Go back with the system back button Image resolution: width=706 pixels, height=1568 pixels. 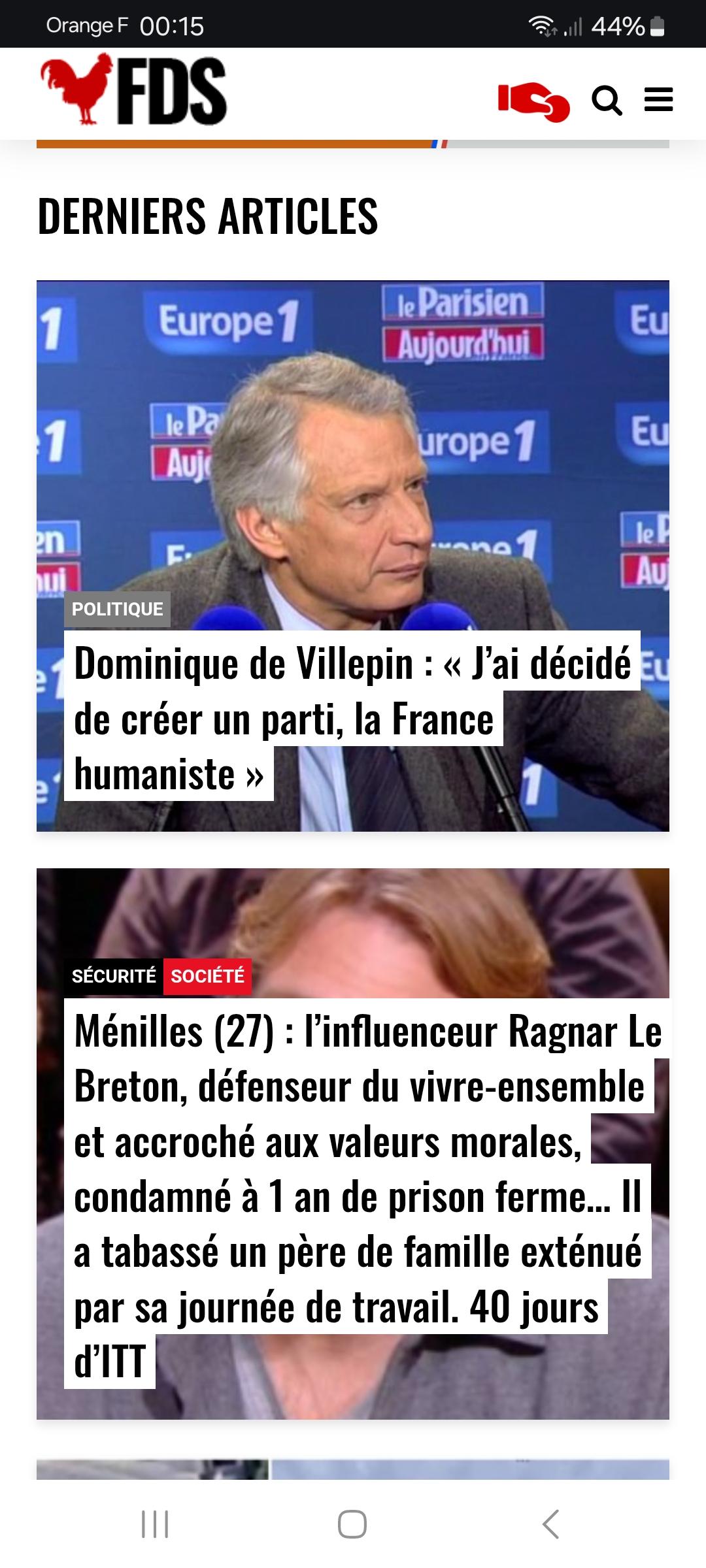tap(550, 1524)
